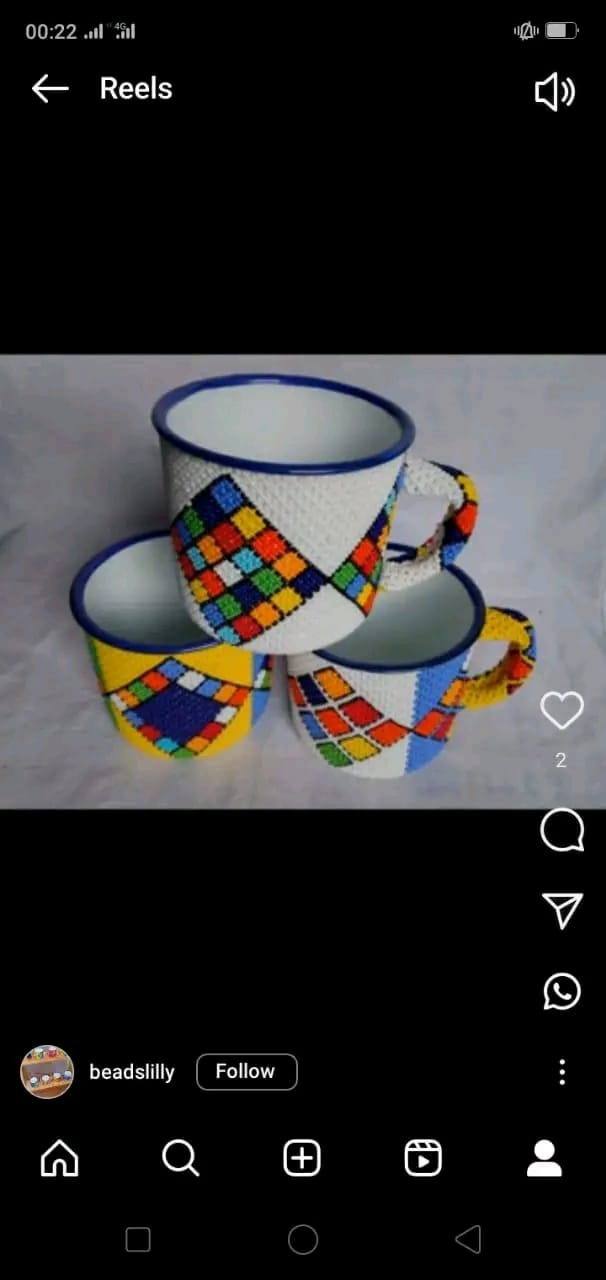Tap the system back triangle button

pos(467,1240)
